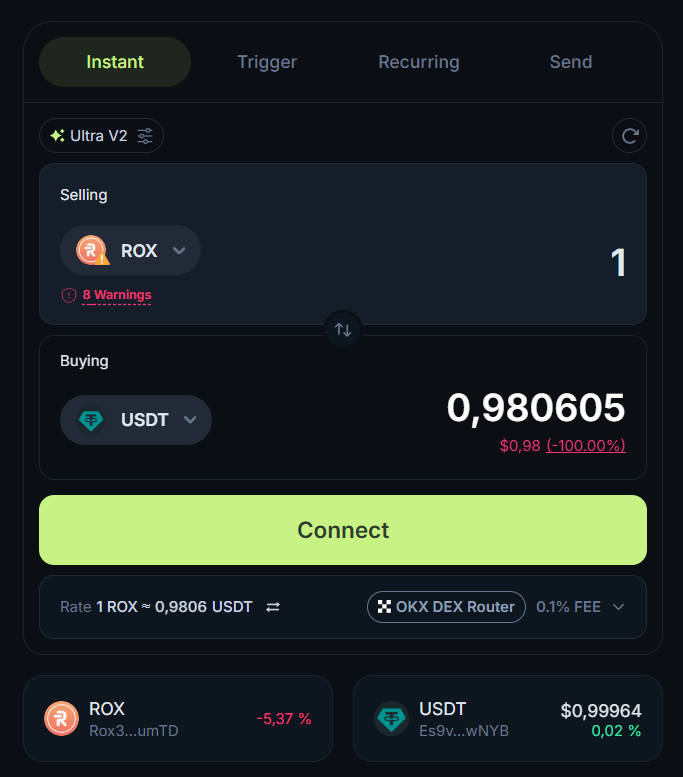Refresh the swap quote
The image size is (683, 777).
(x=630, y=136)
